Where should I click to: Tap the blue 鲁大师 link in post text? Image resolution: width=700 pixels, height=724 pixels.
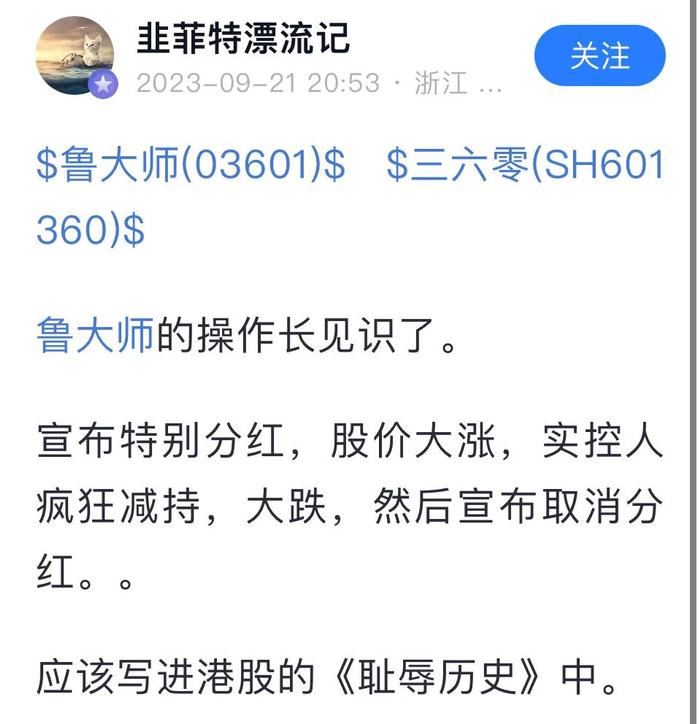(95, 336)
